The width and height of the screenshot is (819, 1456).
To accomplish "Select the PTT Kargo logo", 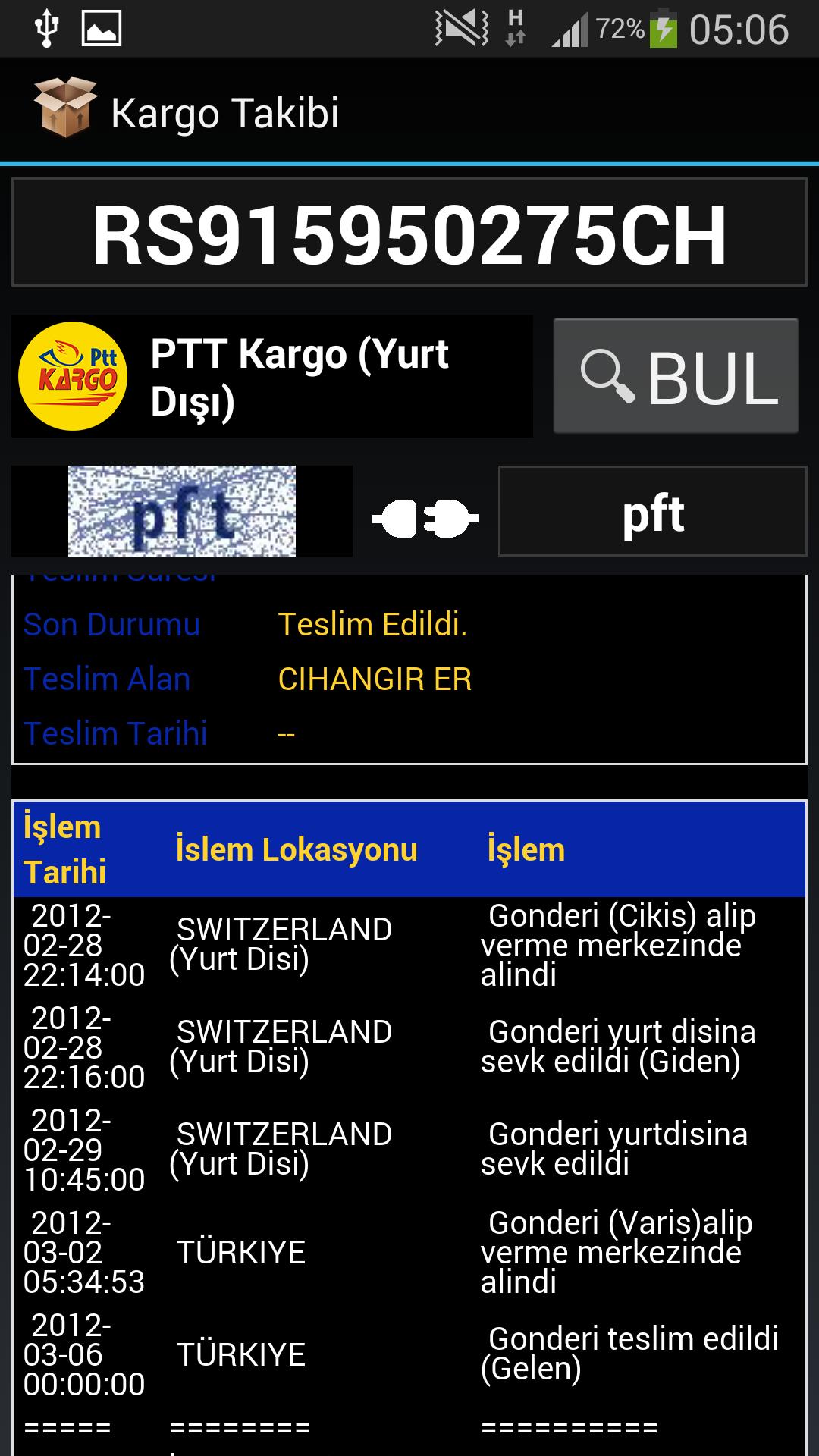I will 74,375.
